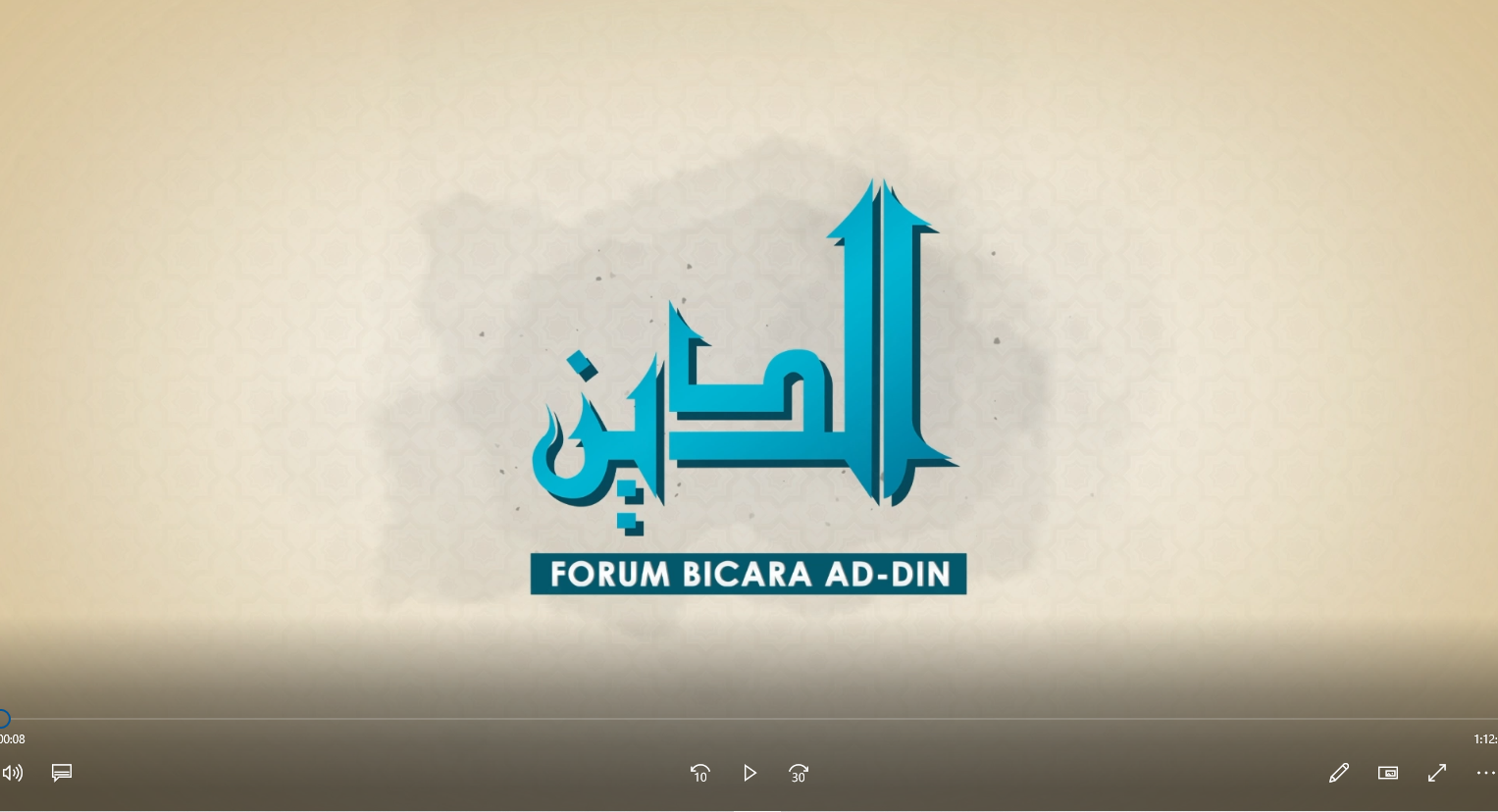Open the more options menu

point(1485,773)
